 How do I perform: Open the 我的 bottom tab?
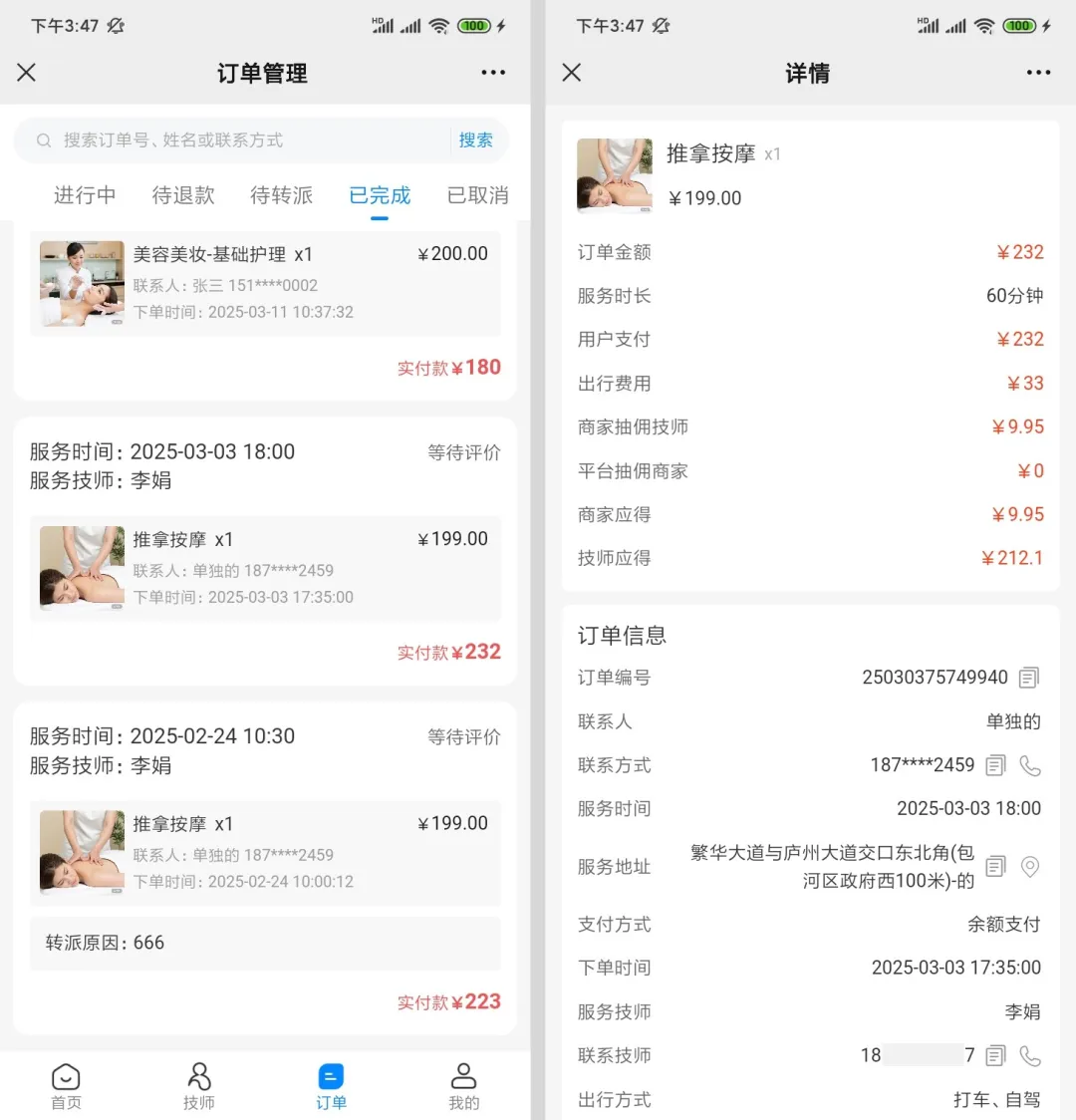coord(463,1085)
